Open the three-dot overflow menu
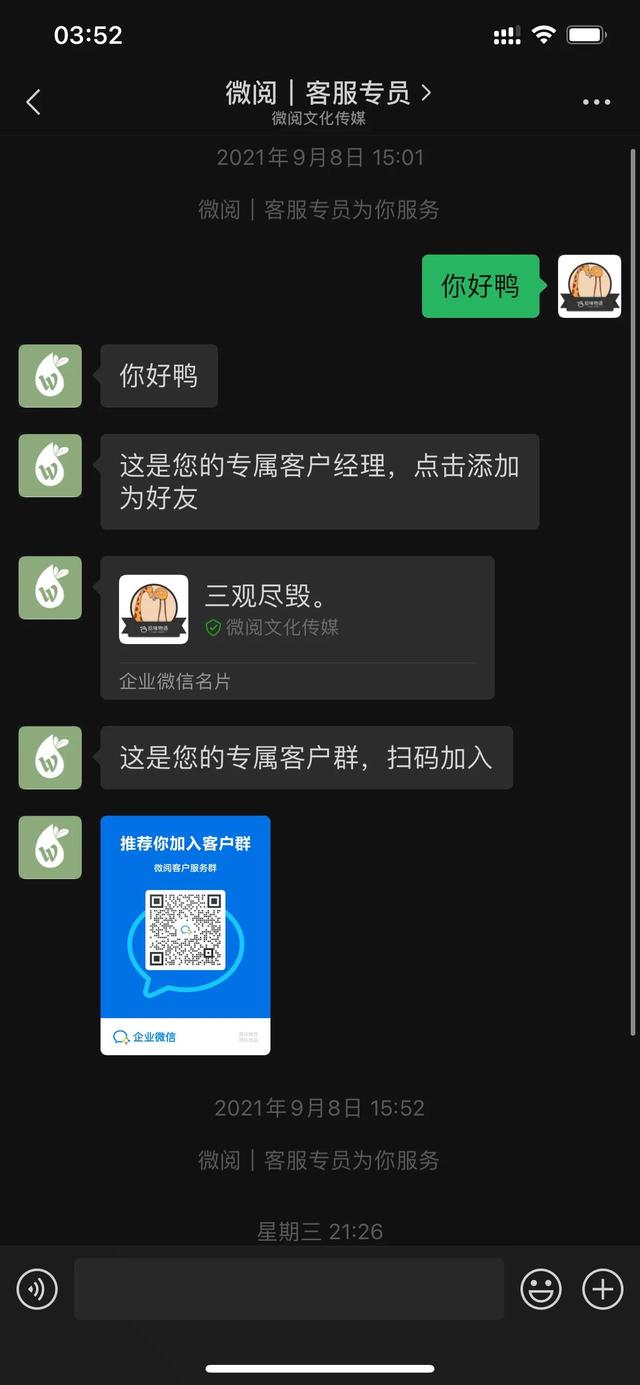The width and height of the screenshot is (640, 1385). (x=596, y=102)
